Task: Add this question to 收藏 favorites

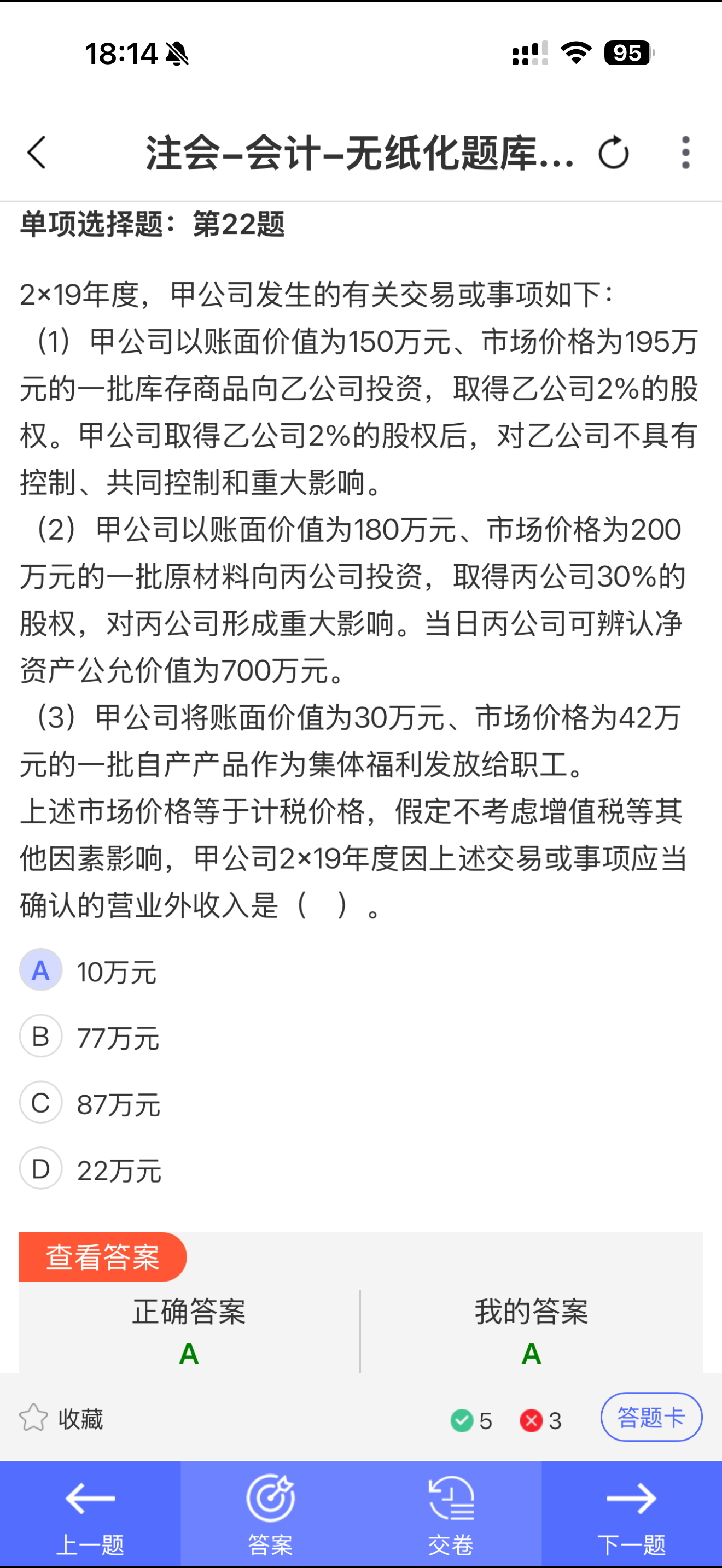Action: (x=61, y=1419)
